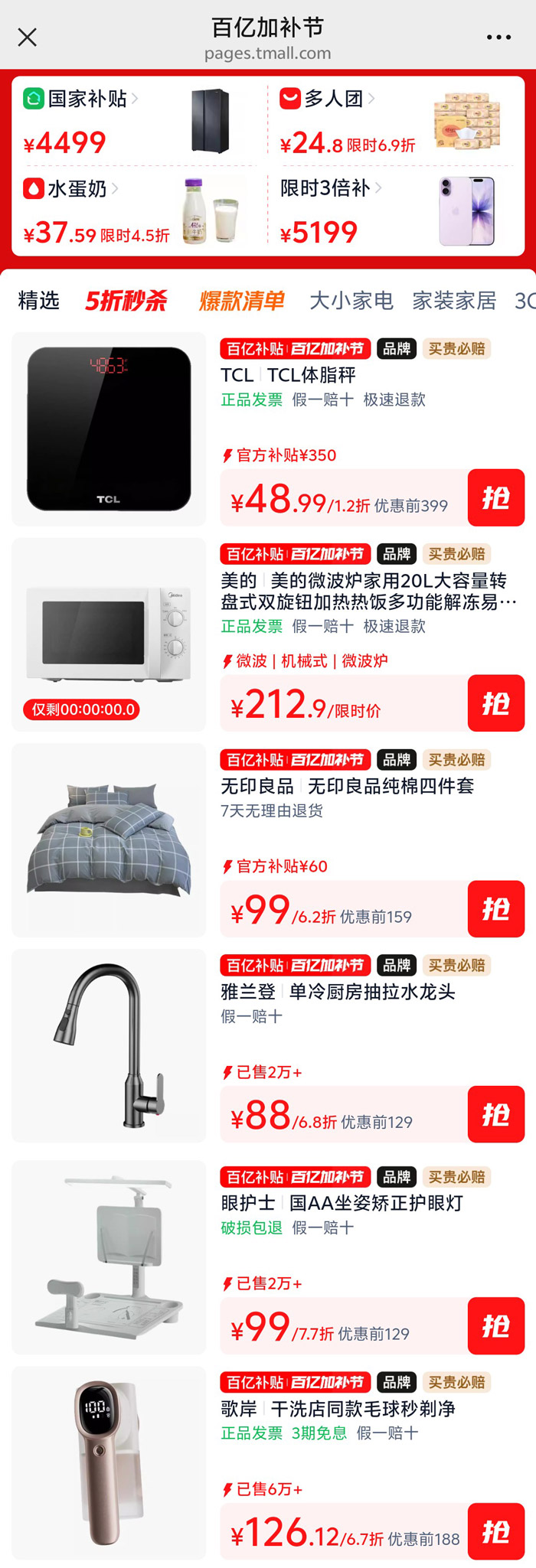Select the 爆款清单 tab
Screen dimensions: 536x1568
tap(241, 301)
